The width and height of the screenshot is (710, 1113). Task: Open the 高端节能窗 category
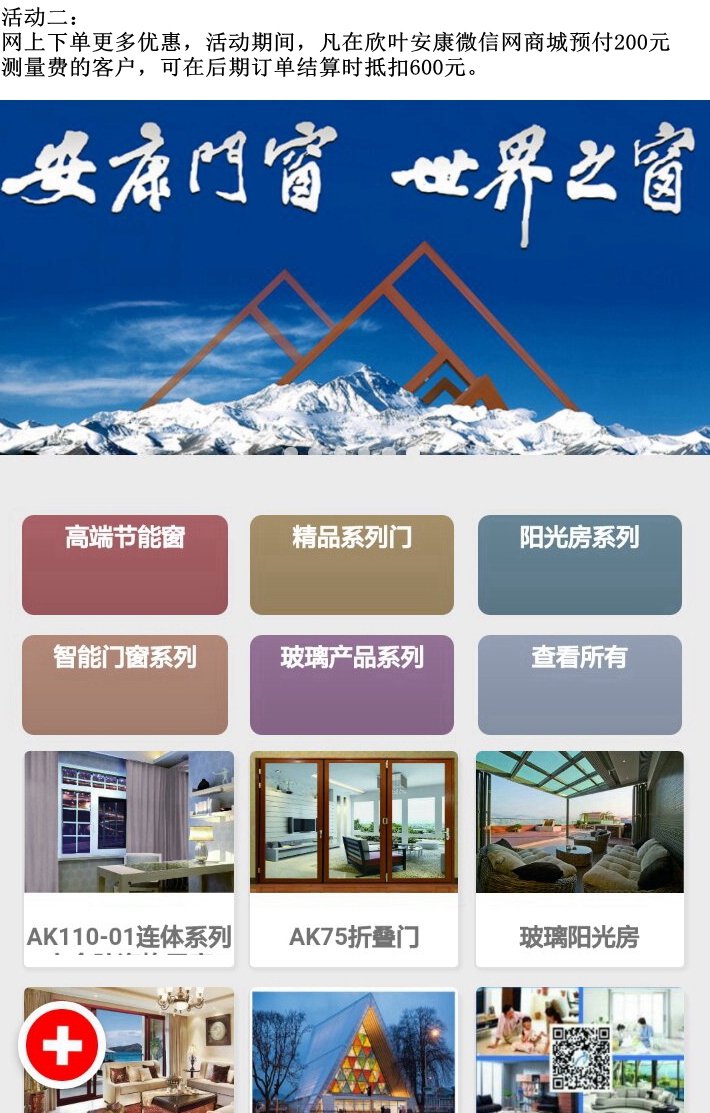pyautogui.click(x=125, y=564)
